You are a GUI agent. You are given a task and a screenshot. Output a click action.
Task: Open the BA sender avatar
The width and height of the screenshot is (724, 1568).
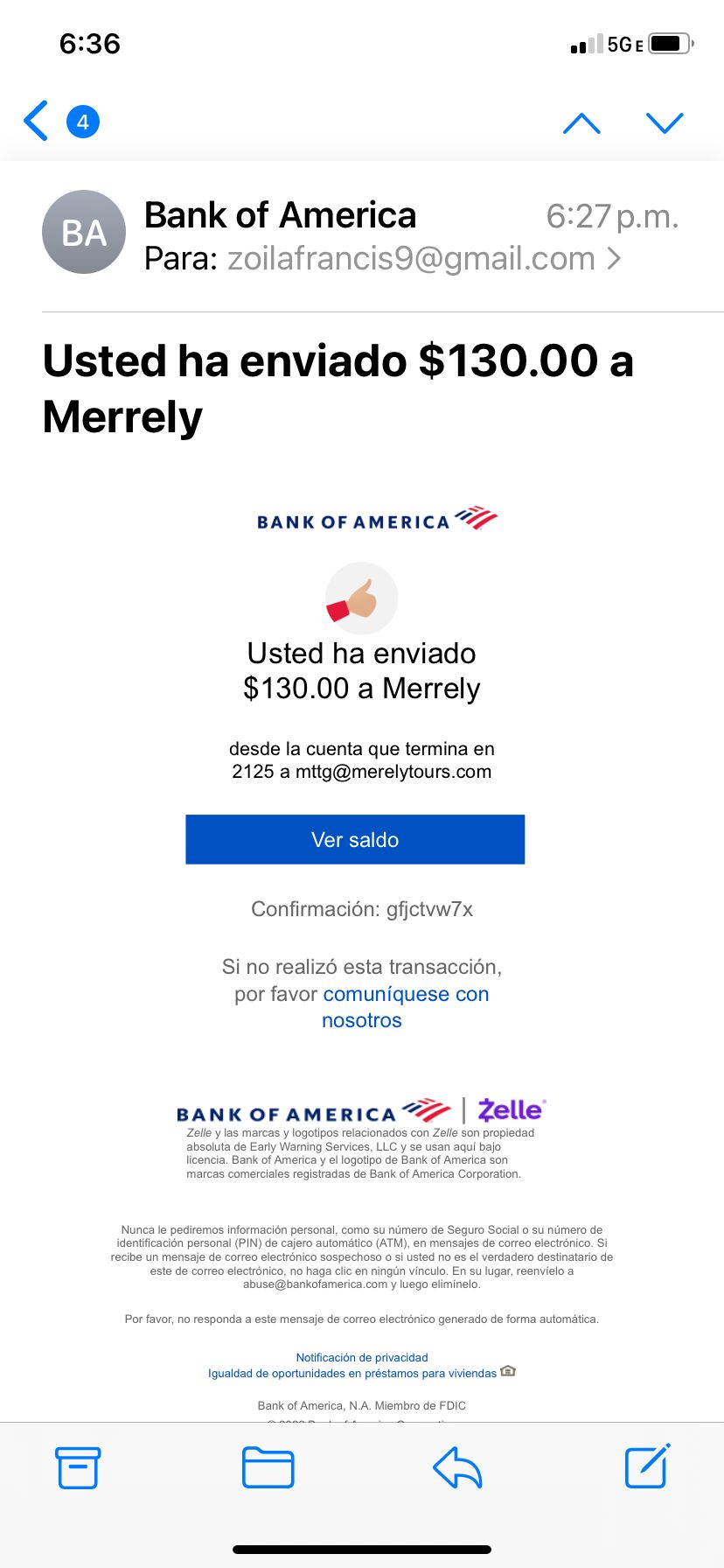[84, 232]
